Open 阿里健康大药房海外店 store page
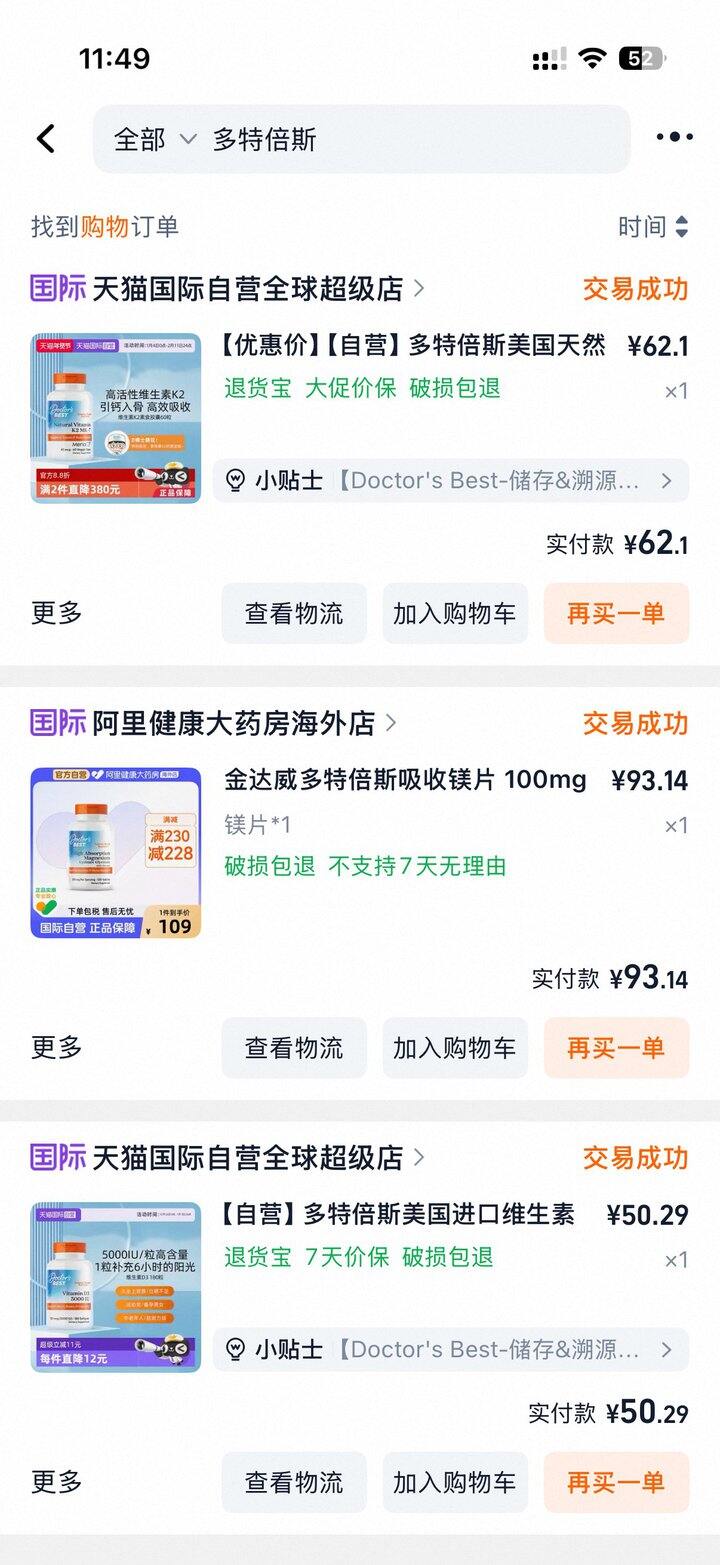 click(x=234, y=723)
